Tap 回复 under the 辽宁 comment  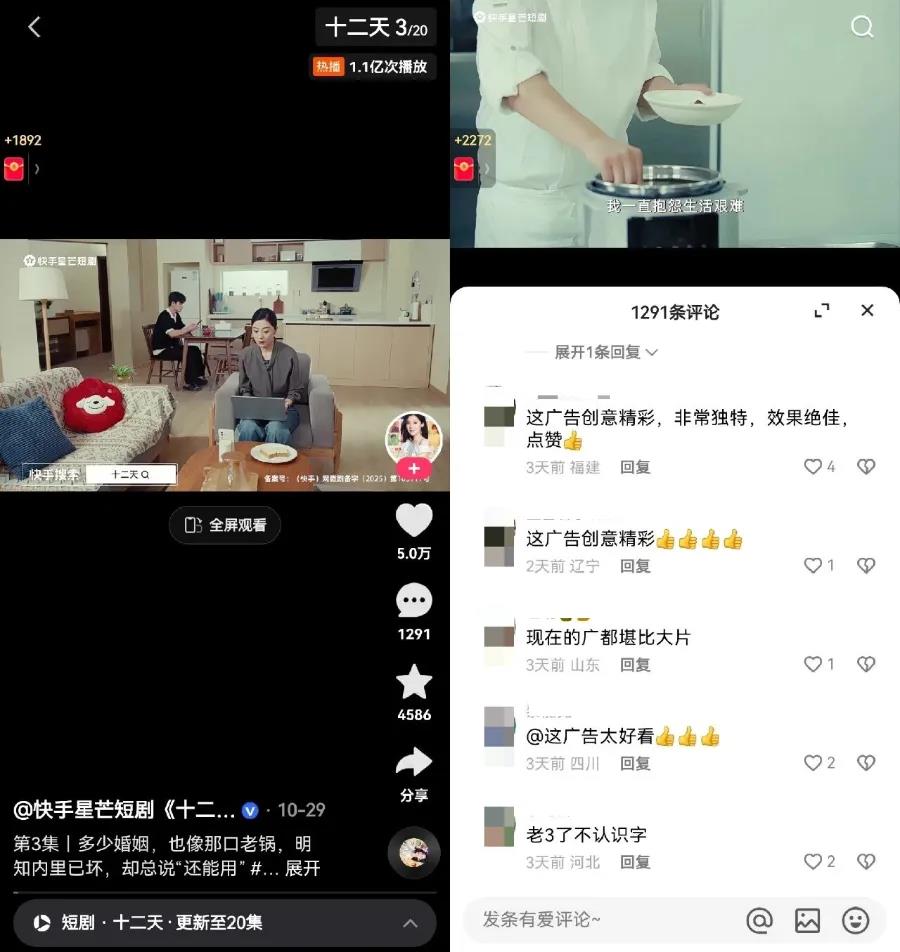click(x=635, y=565)
